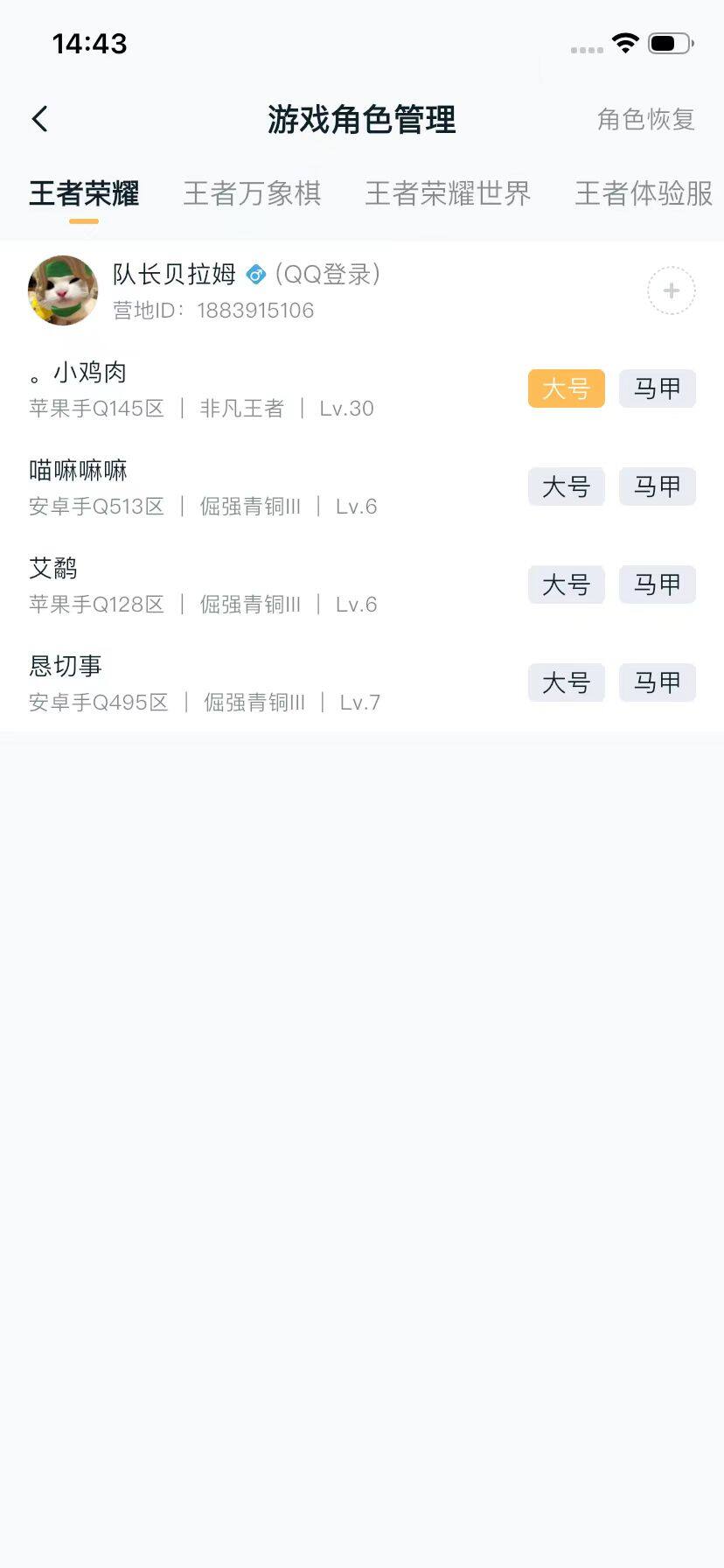Toggle 马甲 for the role 艾鹬
Screen dimensions: 724x1568
(657, 584)
